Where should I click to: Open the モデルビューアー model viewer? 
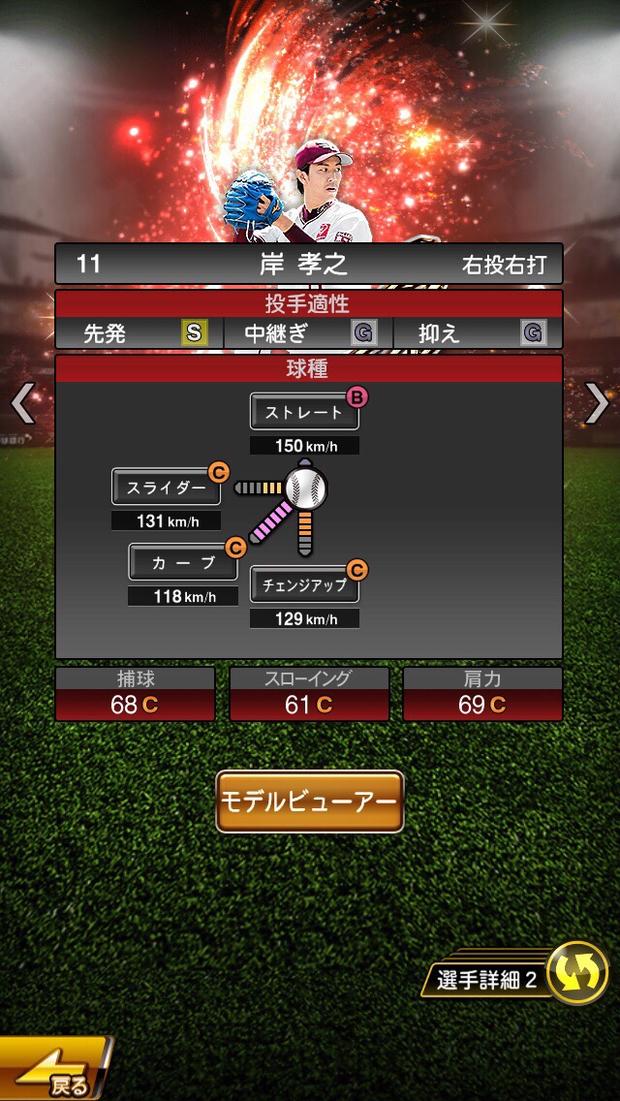point(310,801)
